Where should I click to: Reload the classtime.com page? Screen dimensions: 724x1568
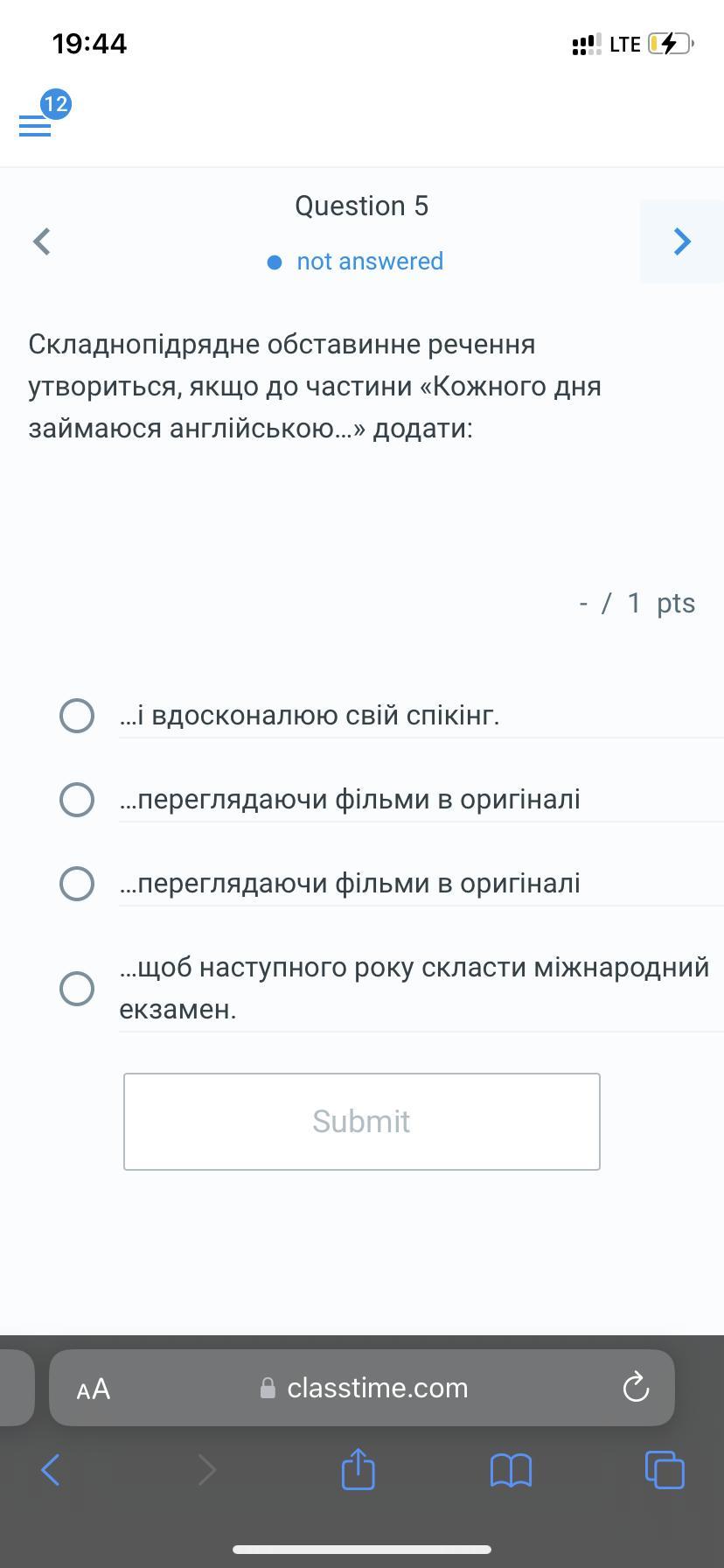tap(636, 1388)
